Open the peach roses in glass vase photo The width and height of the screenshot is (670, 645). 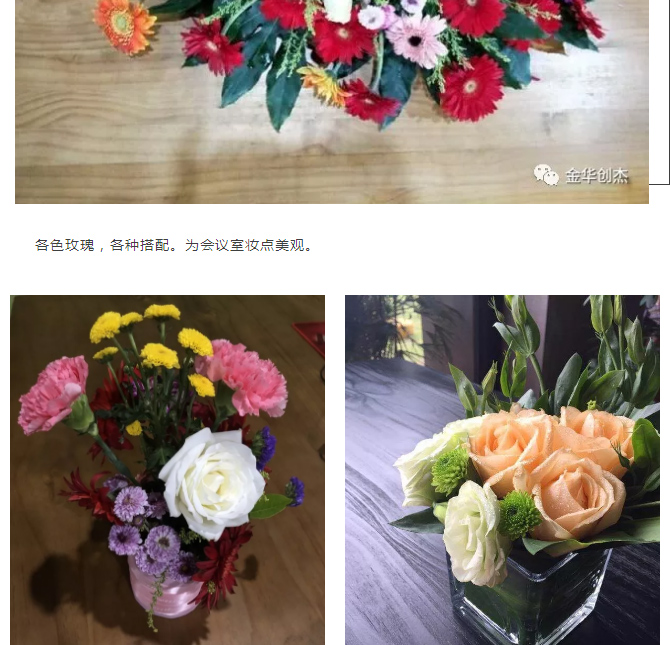[502, 470]
